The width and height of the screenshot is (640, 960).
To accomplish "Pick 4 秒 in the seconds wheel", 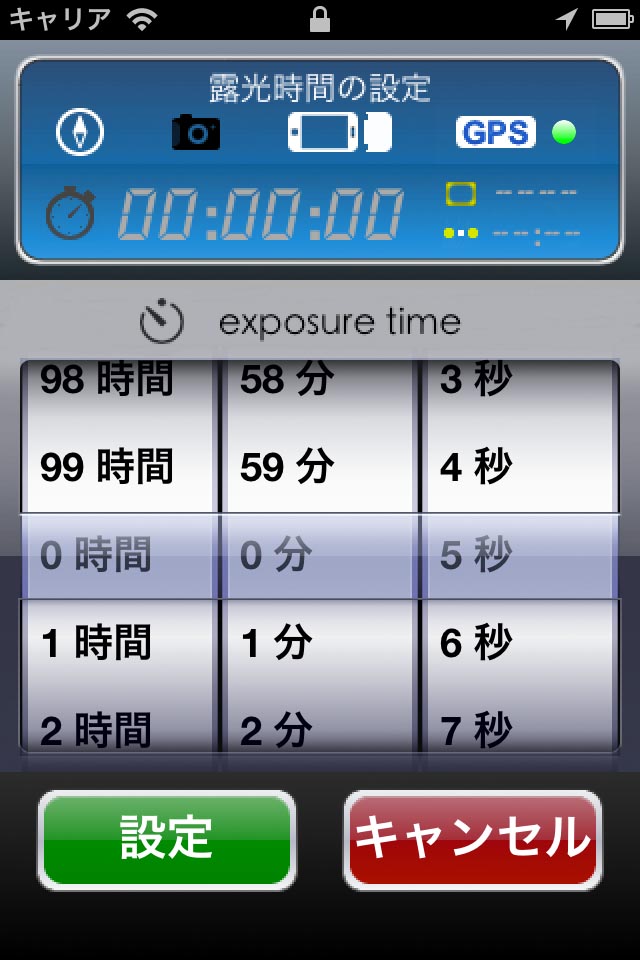I will click(x=476, y=467).
